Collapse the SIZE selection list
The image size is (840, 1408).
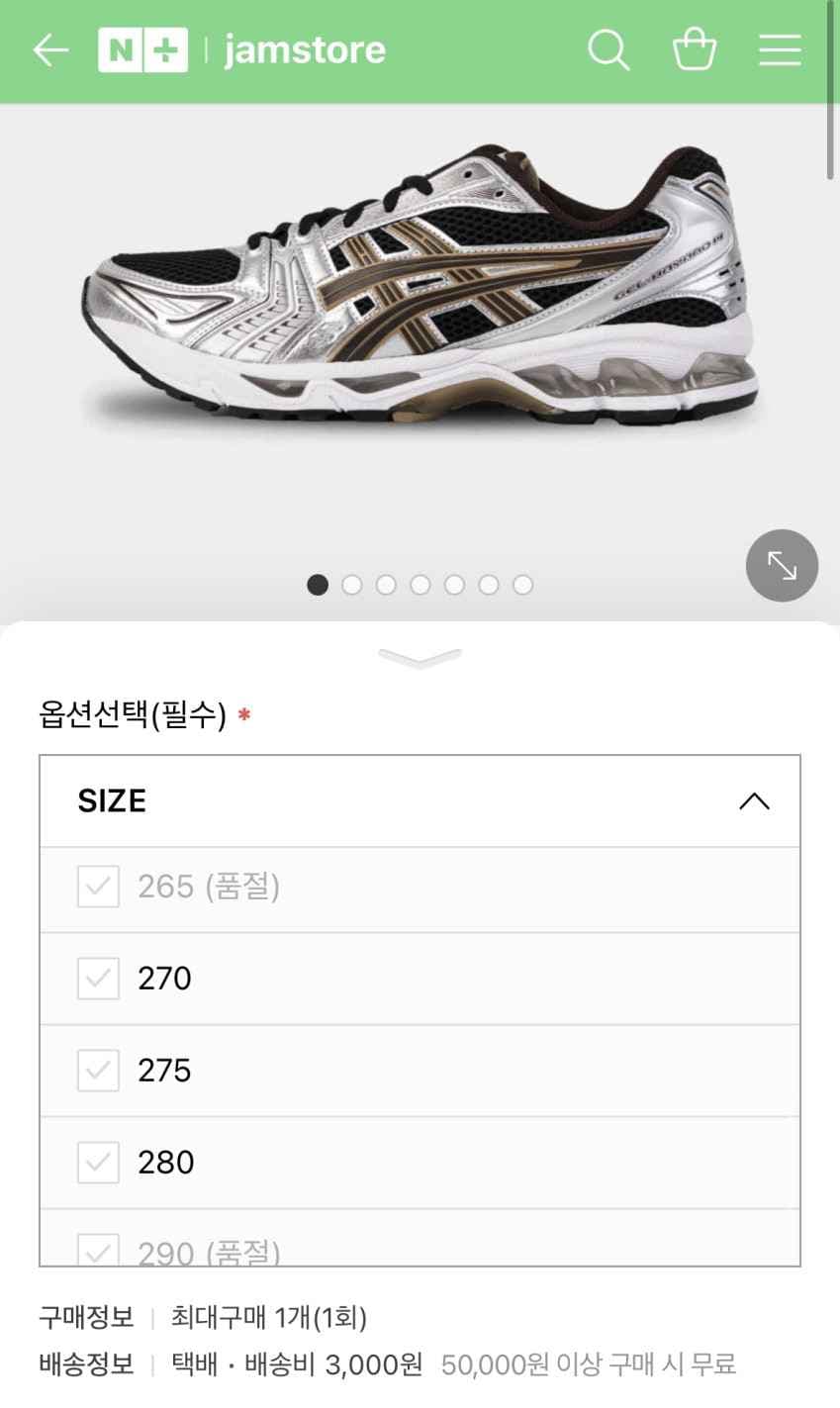click(755, 801)
